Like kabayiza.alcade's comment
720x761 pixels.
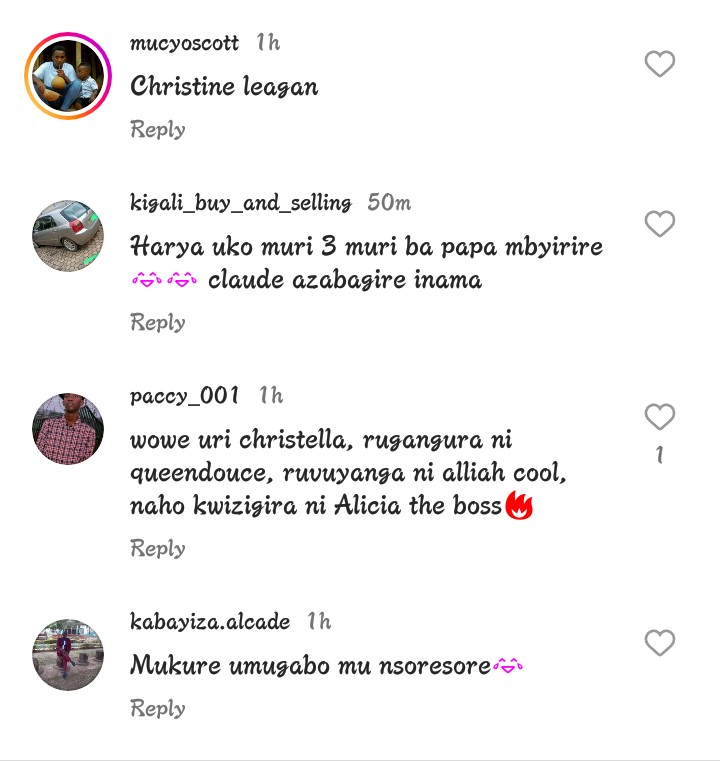[659, 643]
